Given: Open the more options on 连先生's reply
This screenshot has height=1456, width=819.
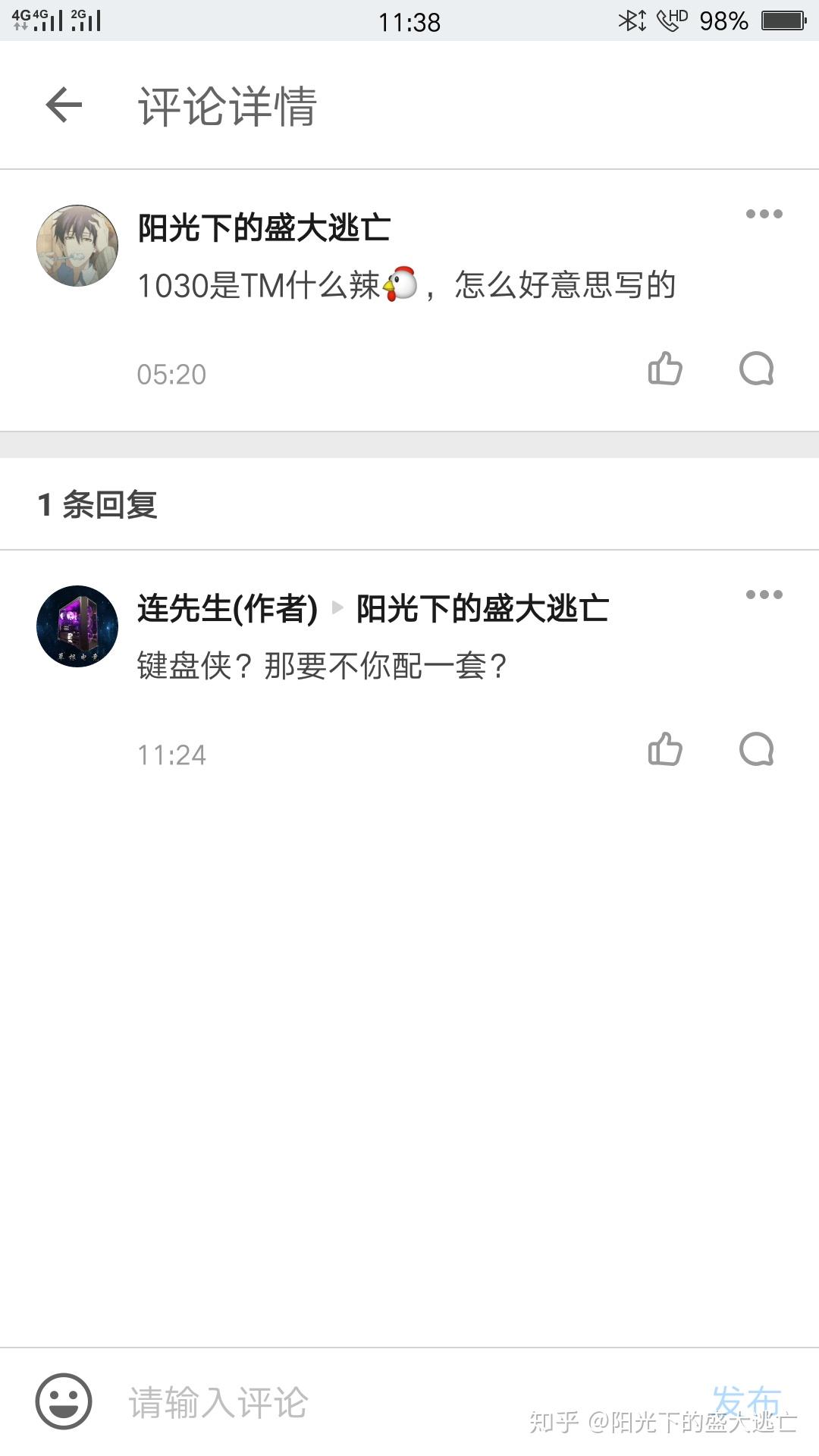Looking at the screenshot, I should pyautogui.click(x=764, y=595).
